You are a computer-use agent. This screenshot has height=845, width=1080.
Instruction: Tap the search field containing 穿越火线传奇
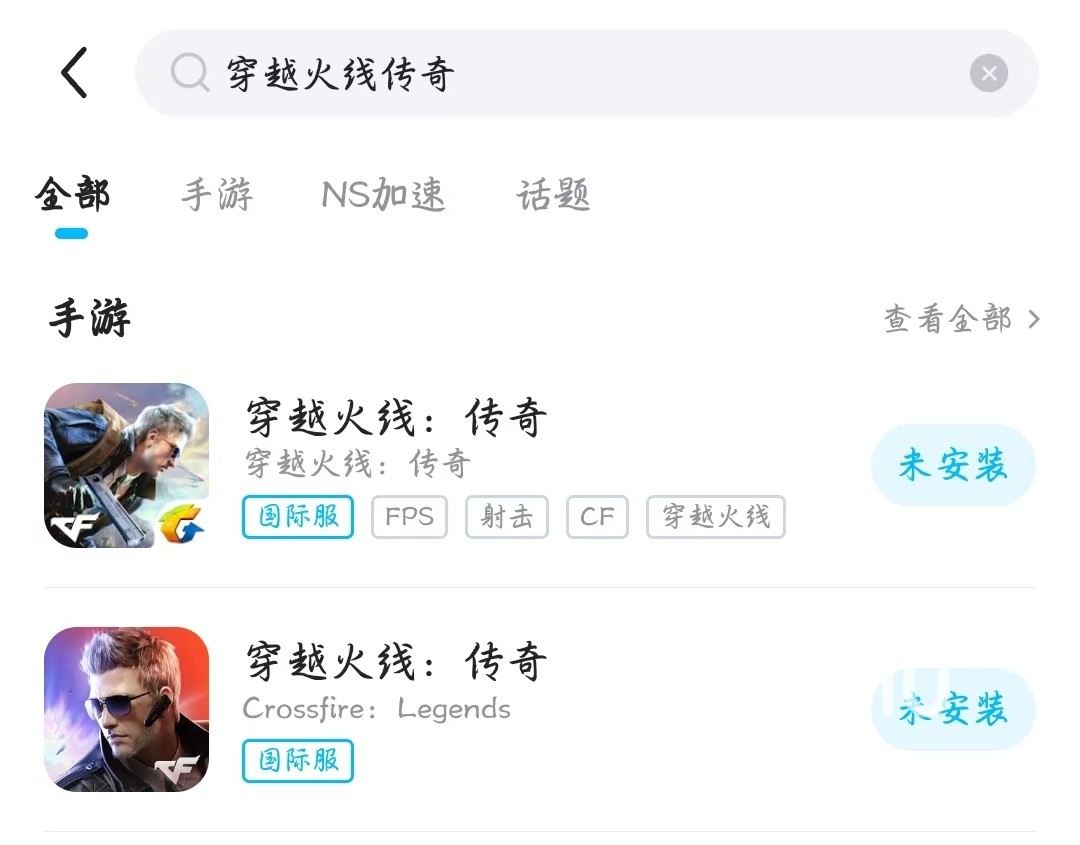560,73
